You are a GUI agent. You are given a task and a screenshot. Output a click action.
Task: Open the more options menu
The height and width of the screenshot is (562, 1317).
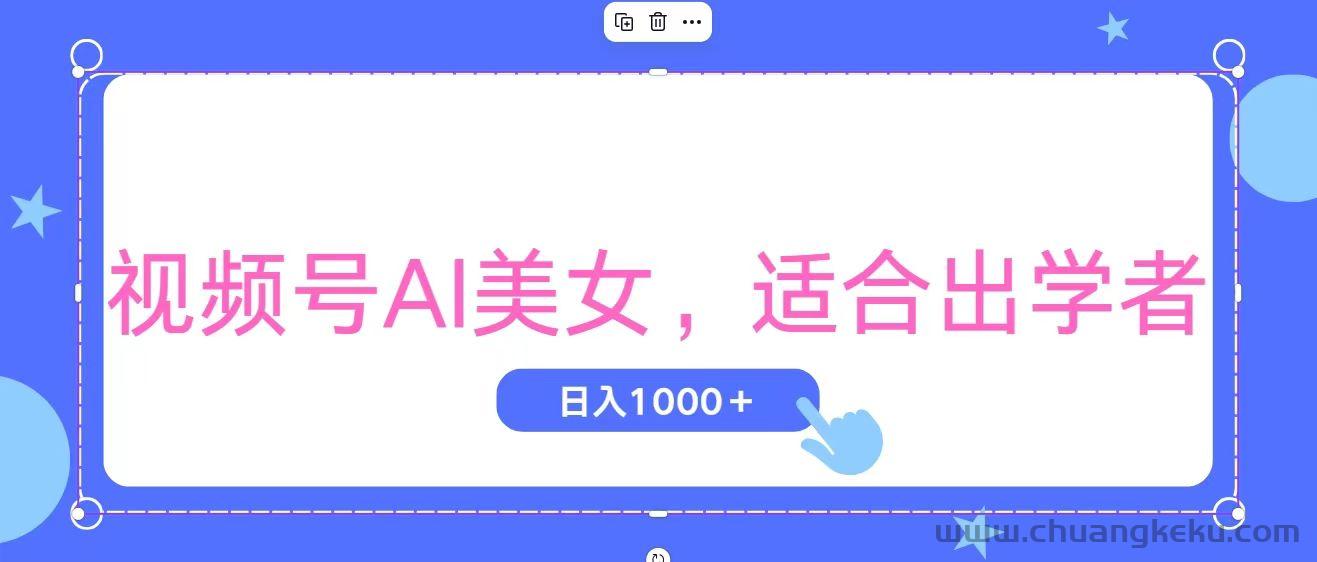[x=691, y=22]
